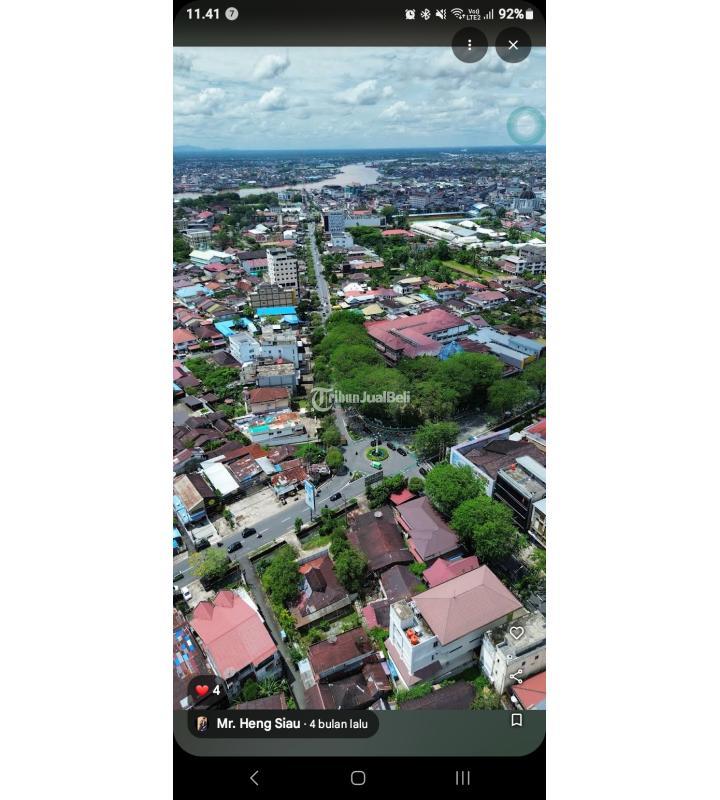720x800 pixels.
Task: Open the notification badge showing 7
Action: [232, 13]
